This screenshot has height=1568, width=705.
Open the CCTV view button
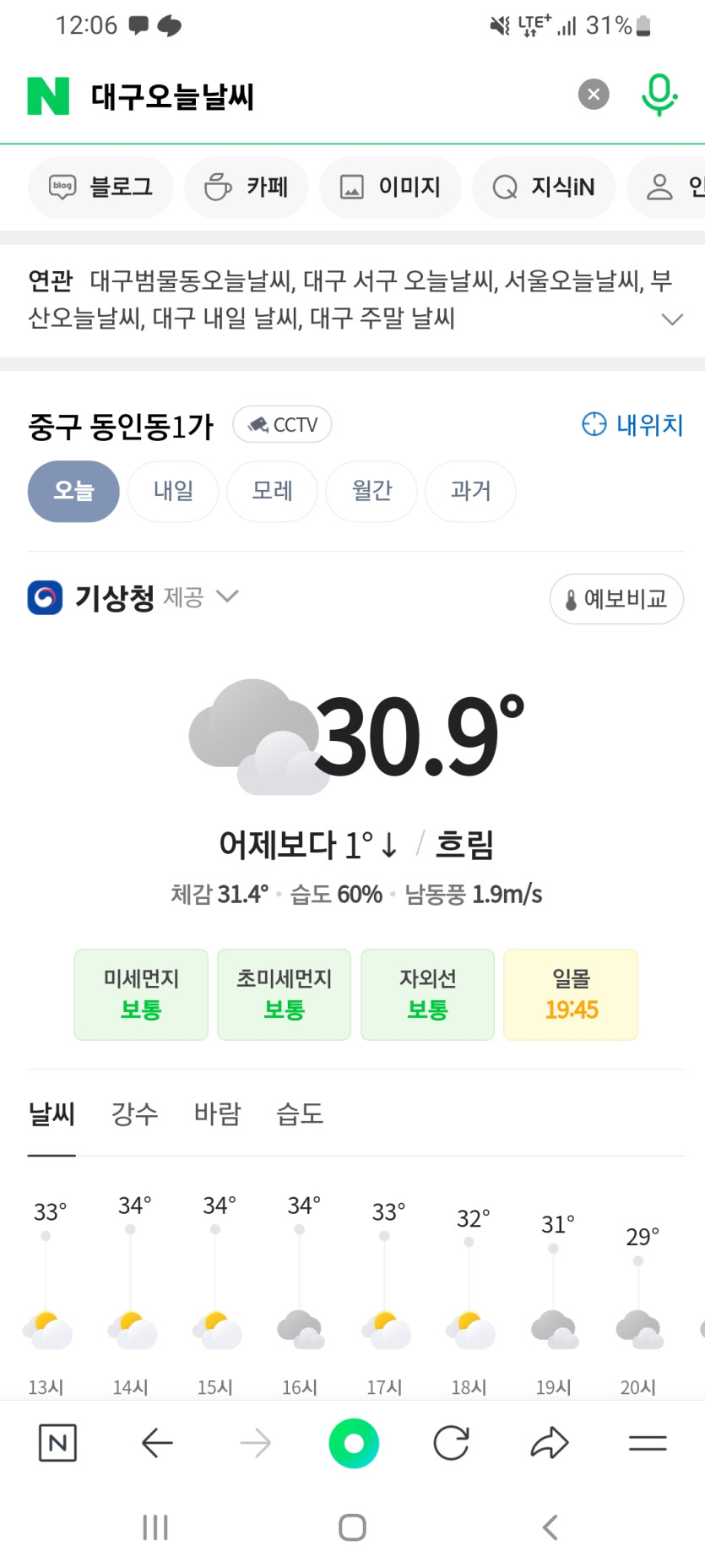tap(283, 424)
